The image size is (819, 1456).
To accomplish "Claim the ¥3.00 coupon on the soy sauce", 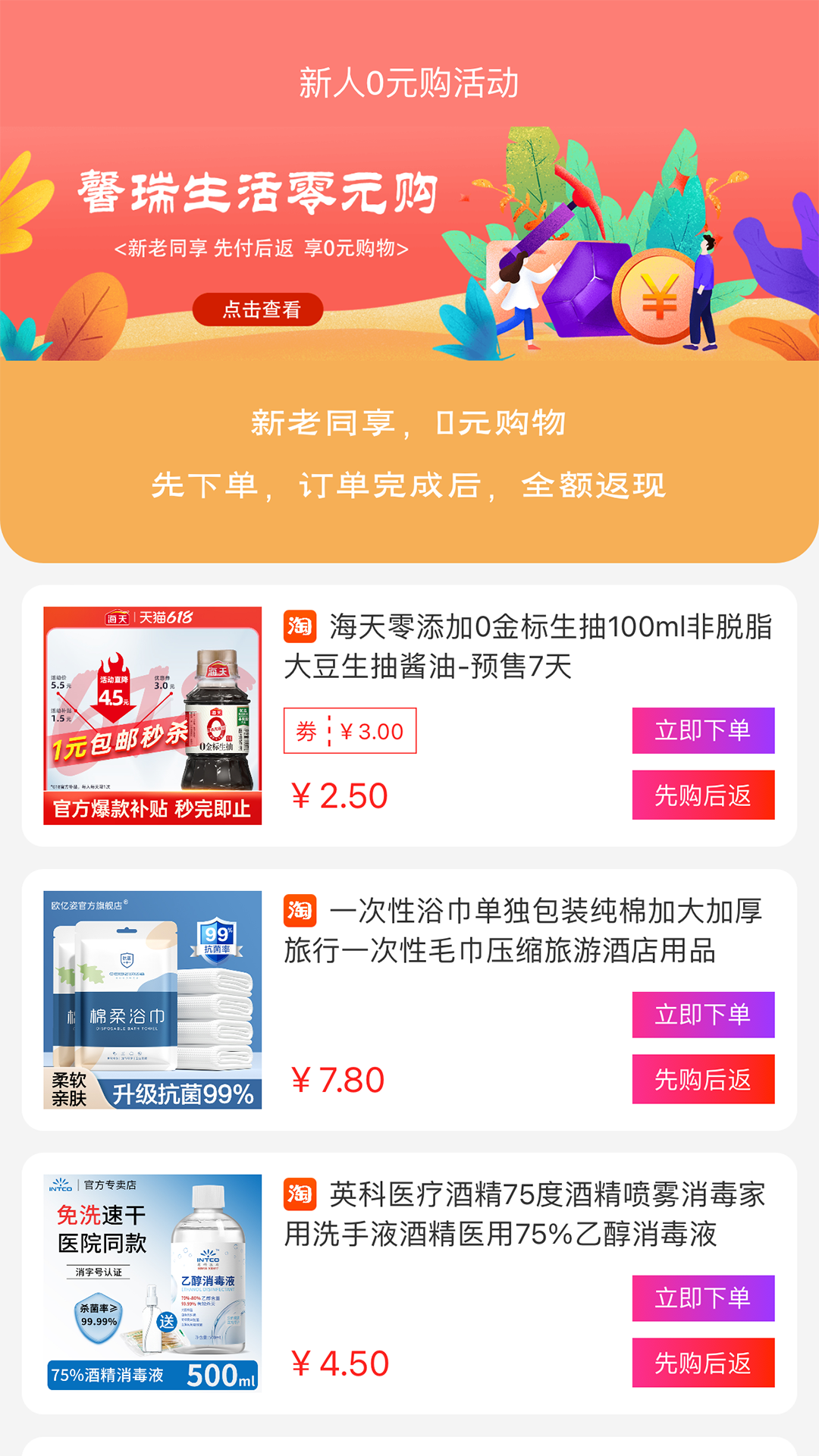I will [350, 731].
